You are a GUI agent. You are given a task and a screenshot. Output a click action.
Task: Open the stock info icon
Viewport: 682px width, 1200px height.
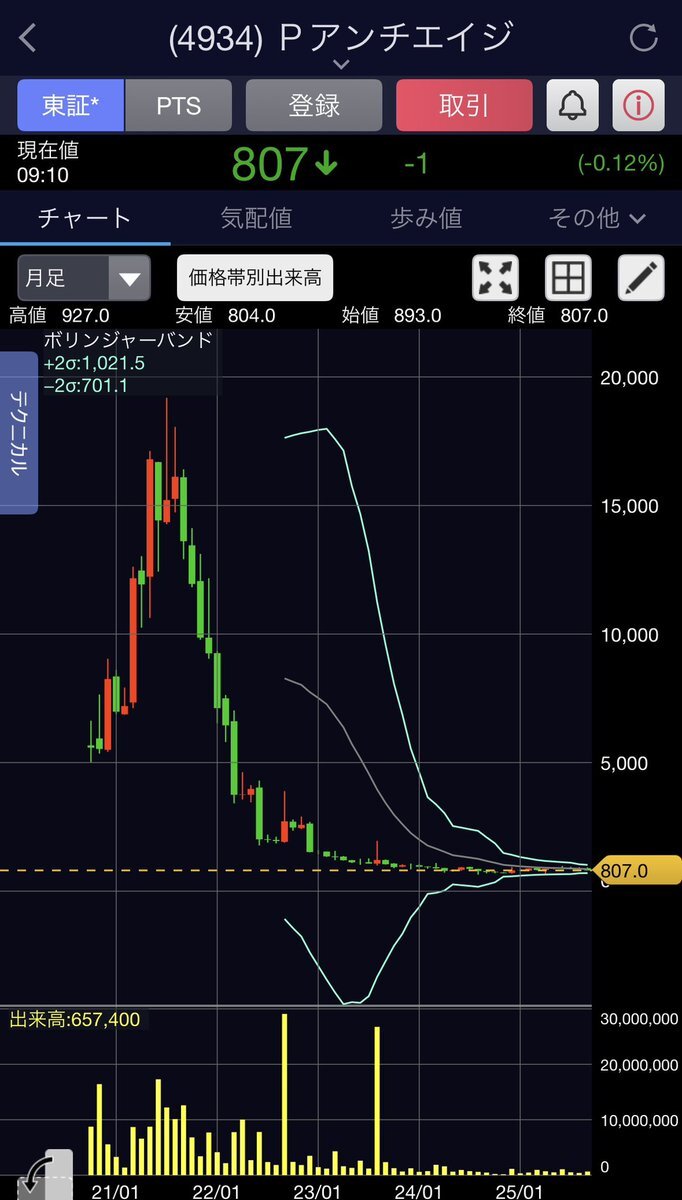(638, 105)
